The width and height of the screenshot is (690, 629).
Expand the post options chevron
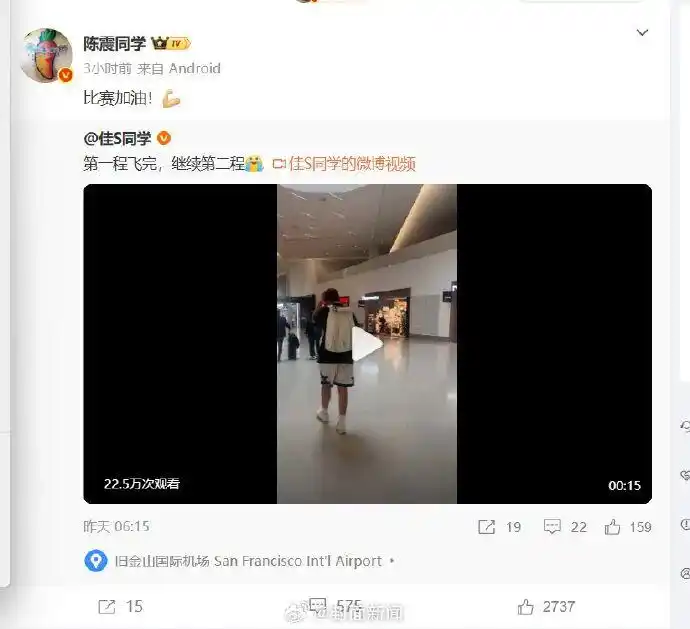(643, 33)
